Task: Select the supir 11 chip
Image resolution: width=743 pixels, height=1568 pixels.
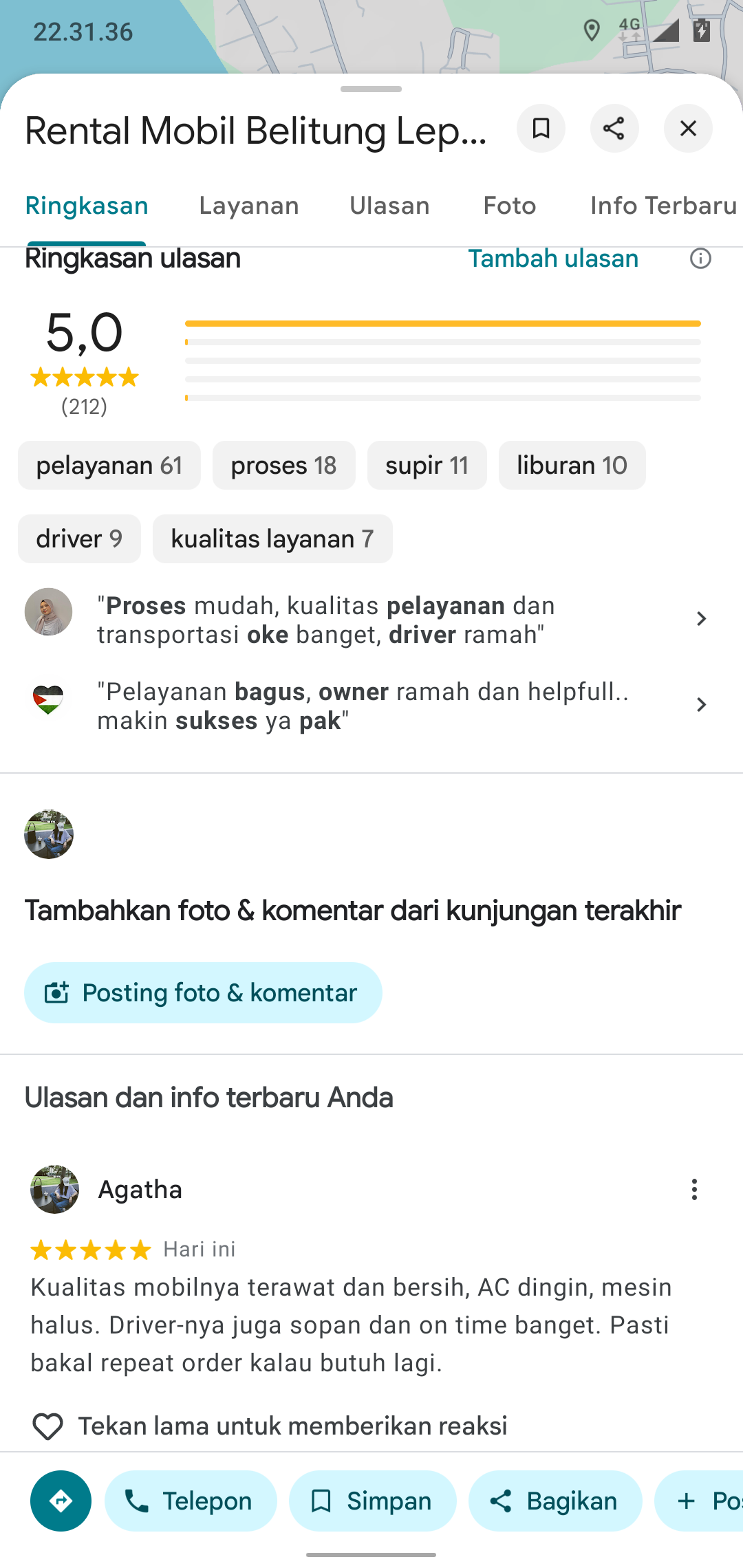Action: [427, 466]
